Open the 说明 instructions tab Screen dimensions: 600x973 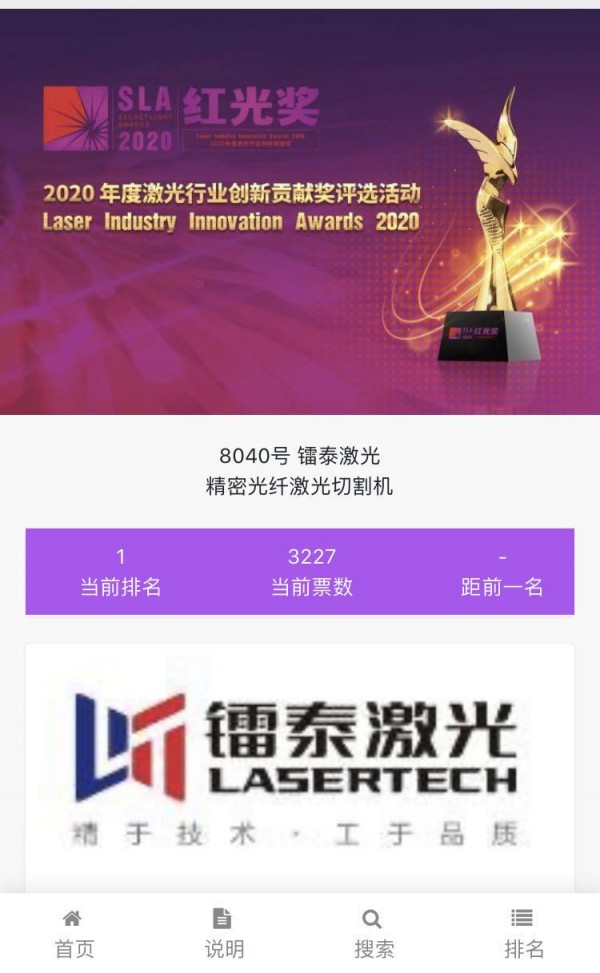coord(224,933)
